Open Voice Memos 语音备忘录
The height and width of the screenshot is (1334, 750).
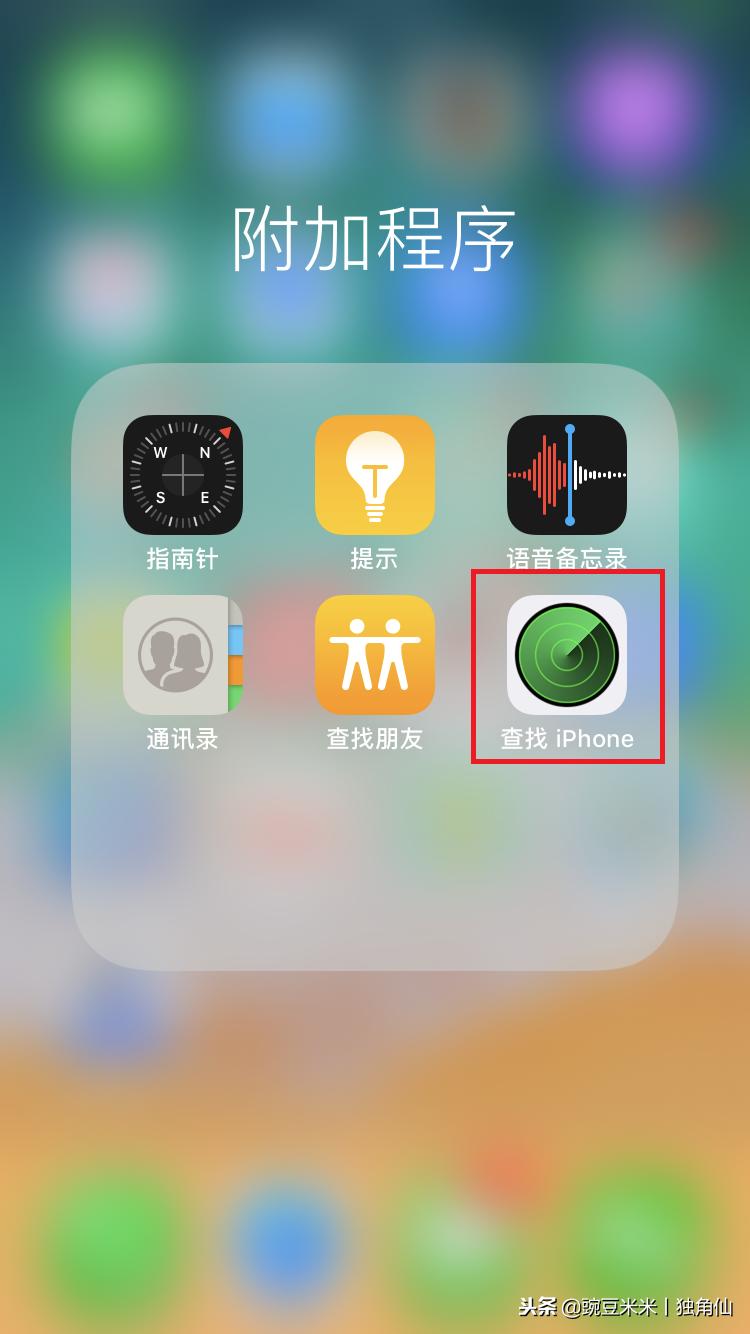coord(565,475)
